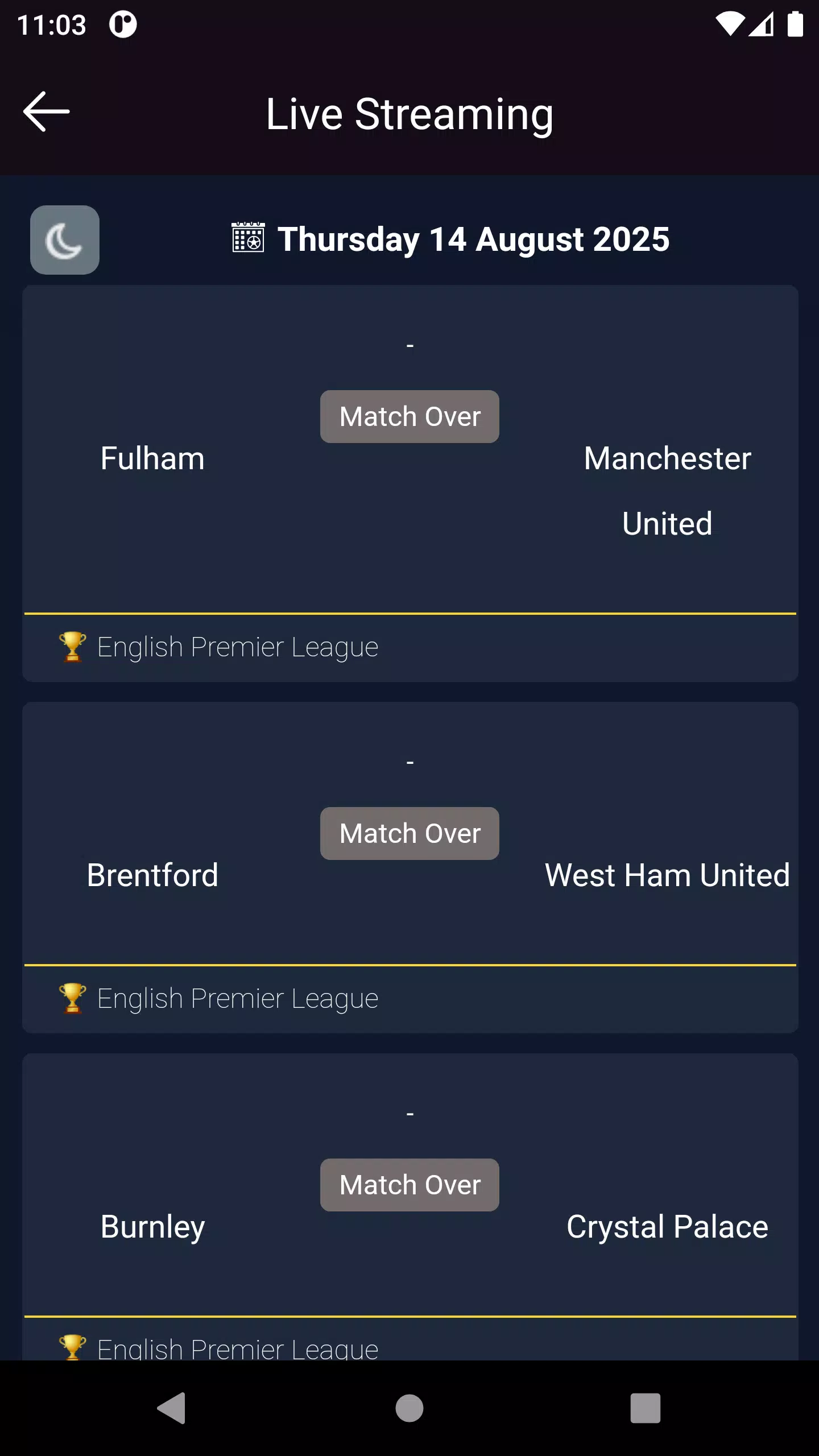Open the Burnley vs Crystal Palace match
This screenshot has height=1456, width=819.
coord(410,1207)
